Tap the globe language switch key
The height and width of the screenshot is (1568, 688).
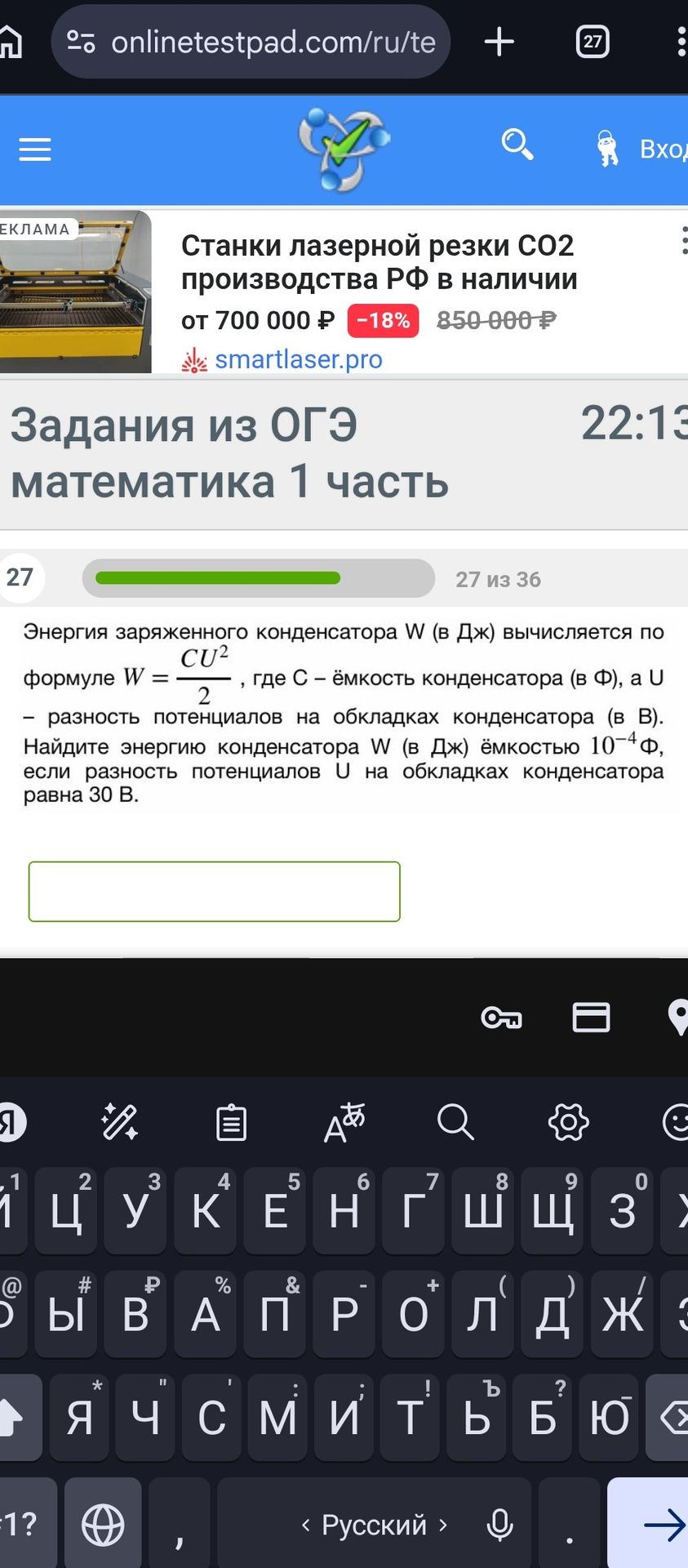tap(103, 1524)
